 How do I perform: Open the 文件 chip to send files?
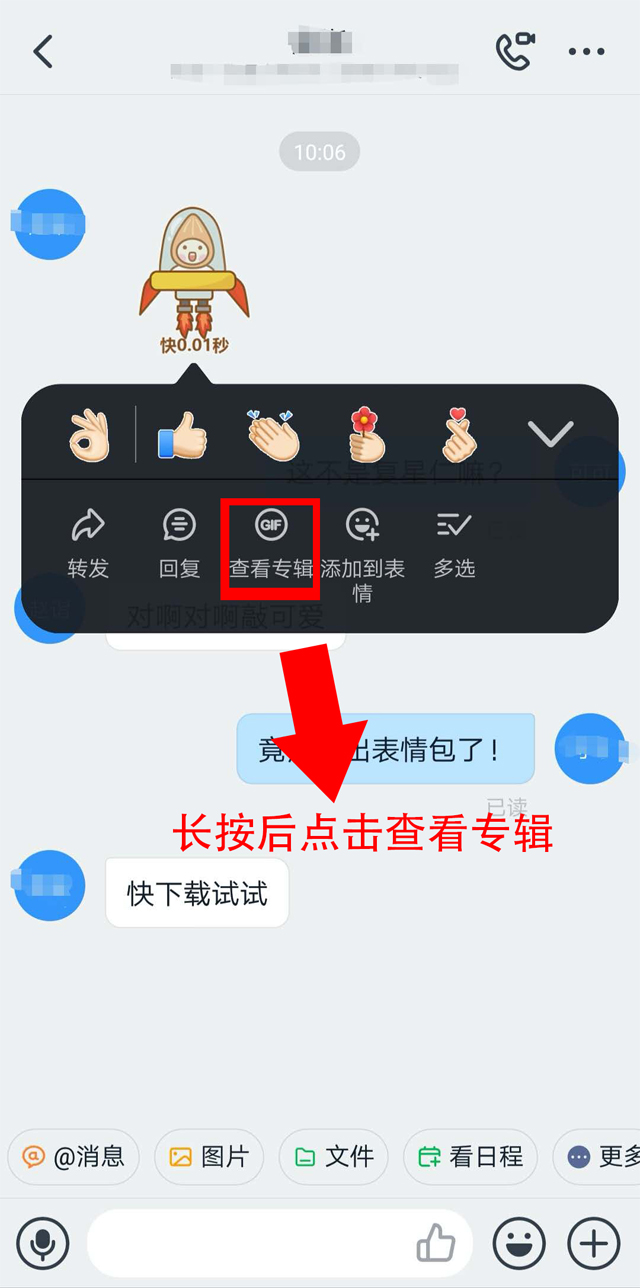point(334,1157)
